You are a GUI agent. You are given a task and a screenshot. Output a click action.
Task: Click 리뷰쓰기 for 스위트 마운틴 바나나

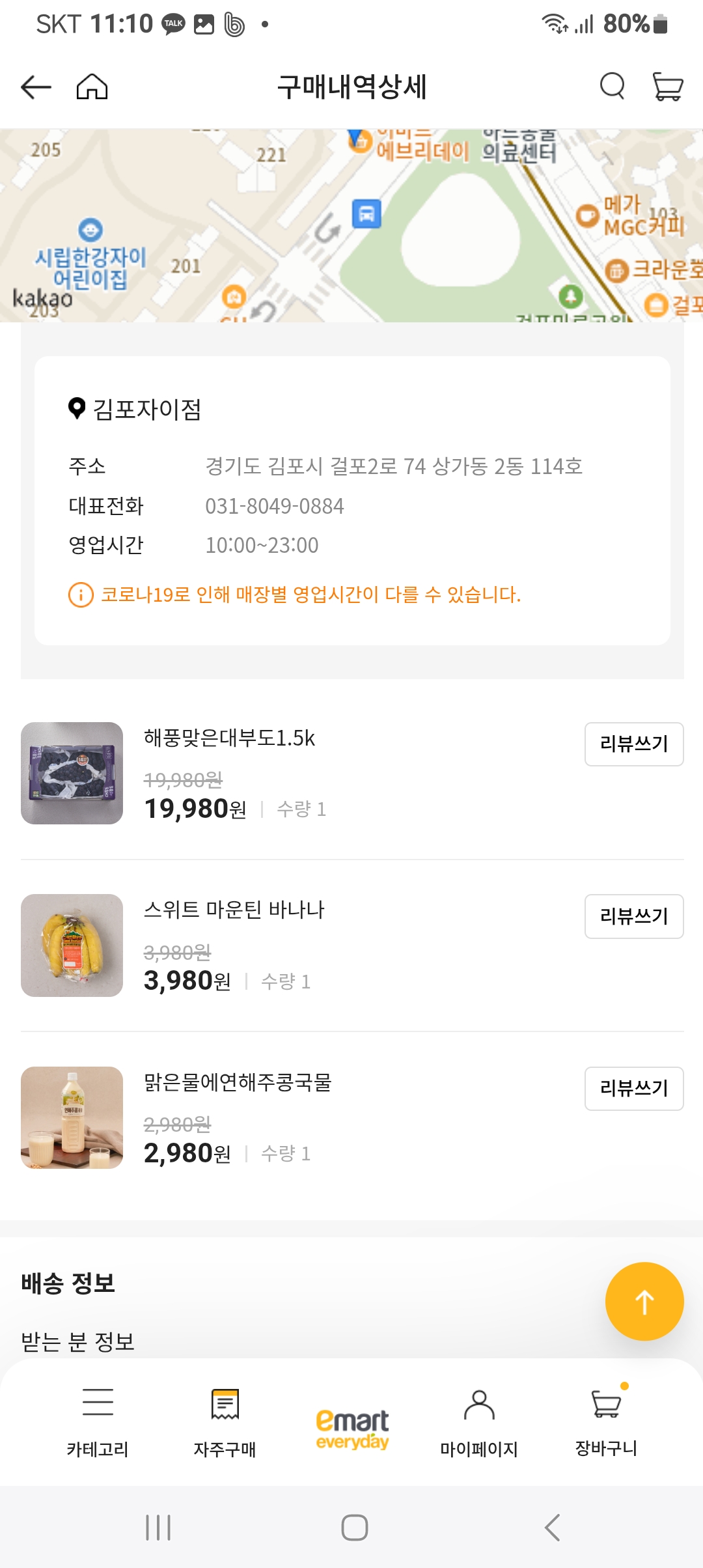(x=633, y=916)
